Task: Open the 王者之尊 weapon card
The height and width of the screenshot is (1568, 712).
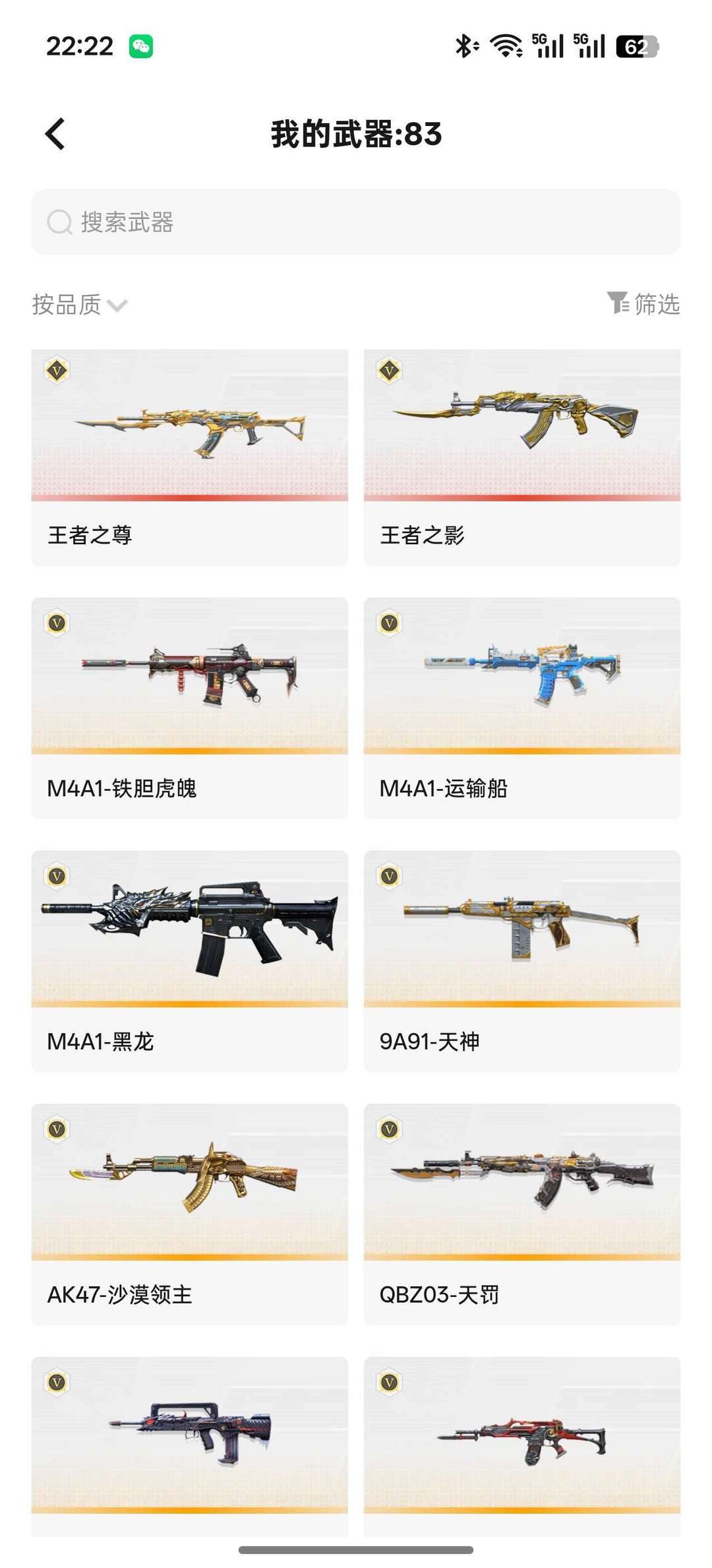Action: [x=189, y=456]
